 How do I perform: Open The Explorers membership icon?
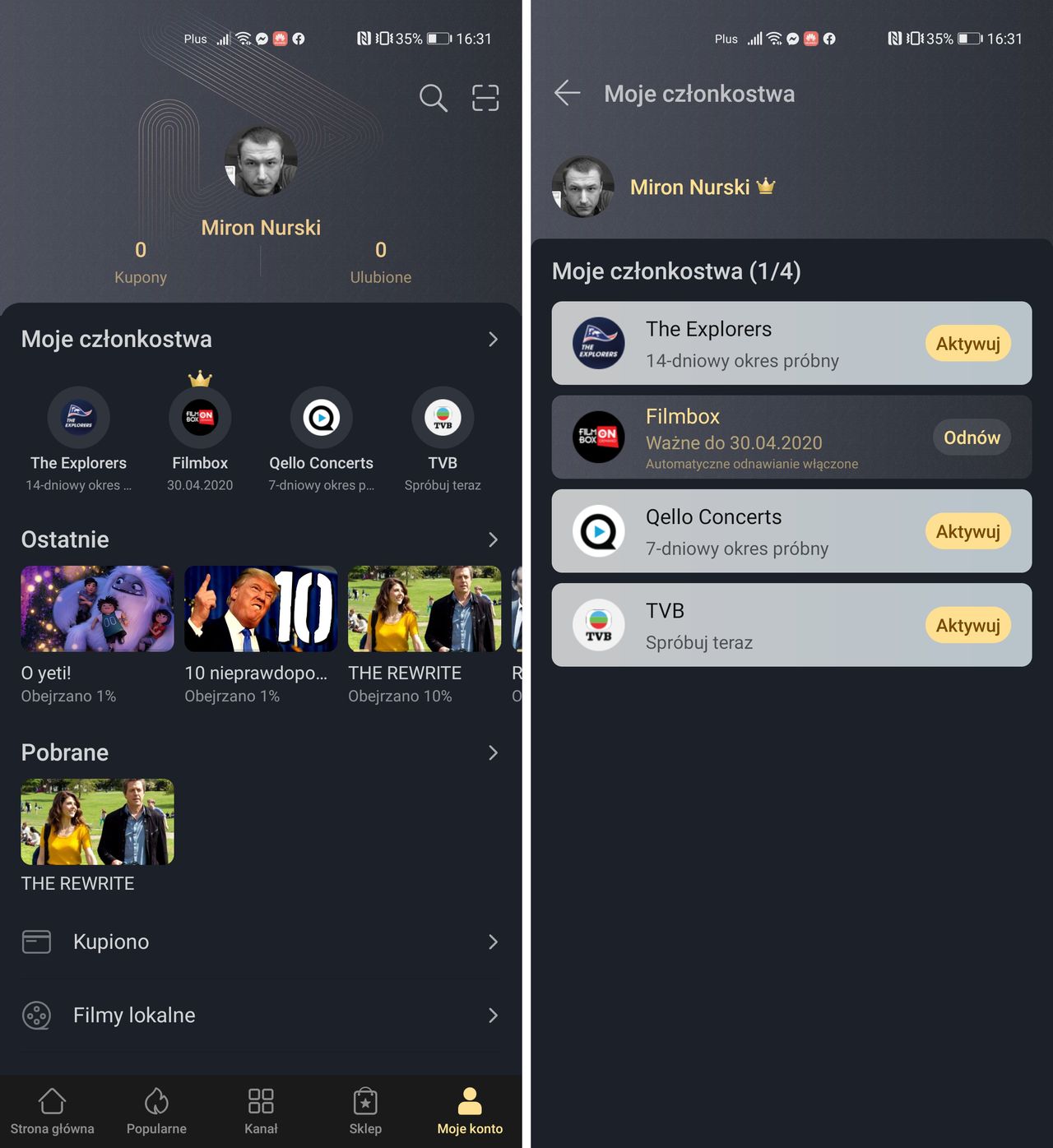click(x=78, y=418)
